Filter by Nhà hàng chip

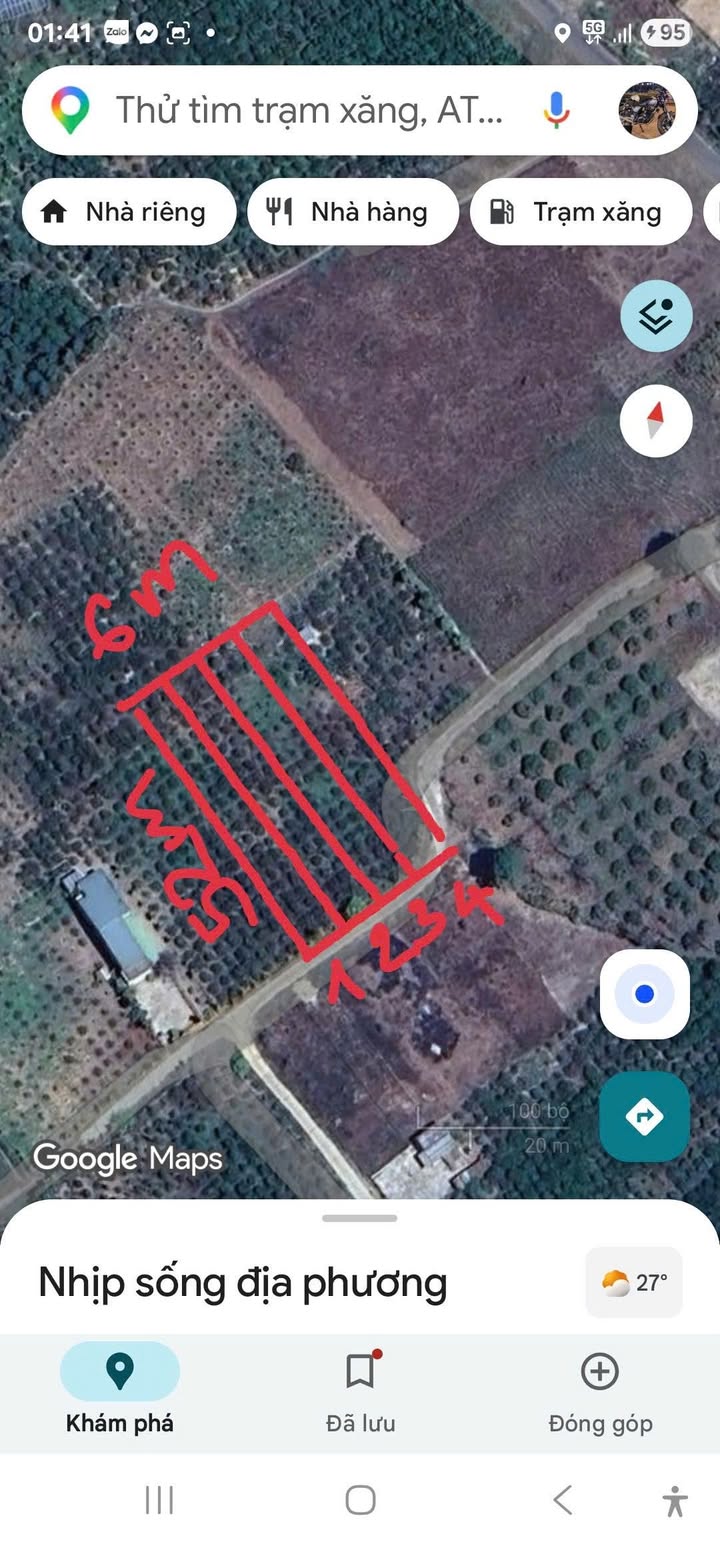[353, 212]
